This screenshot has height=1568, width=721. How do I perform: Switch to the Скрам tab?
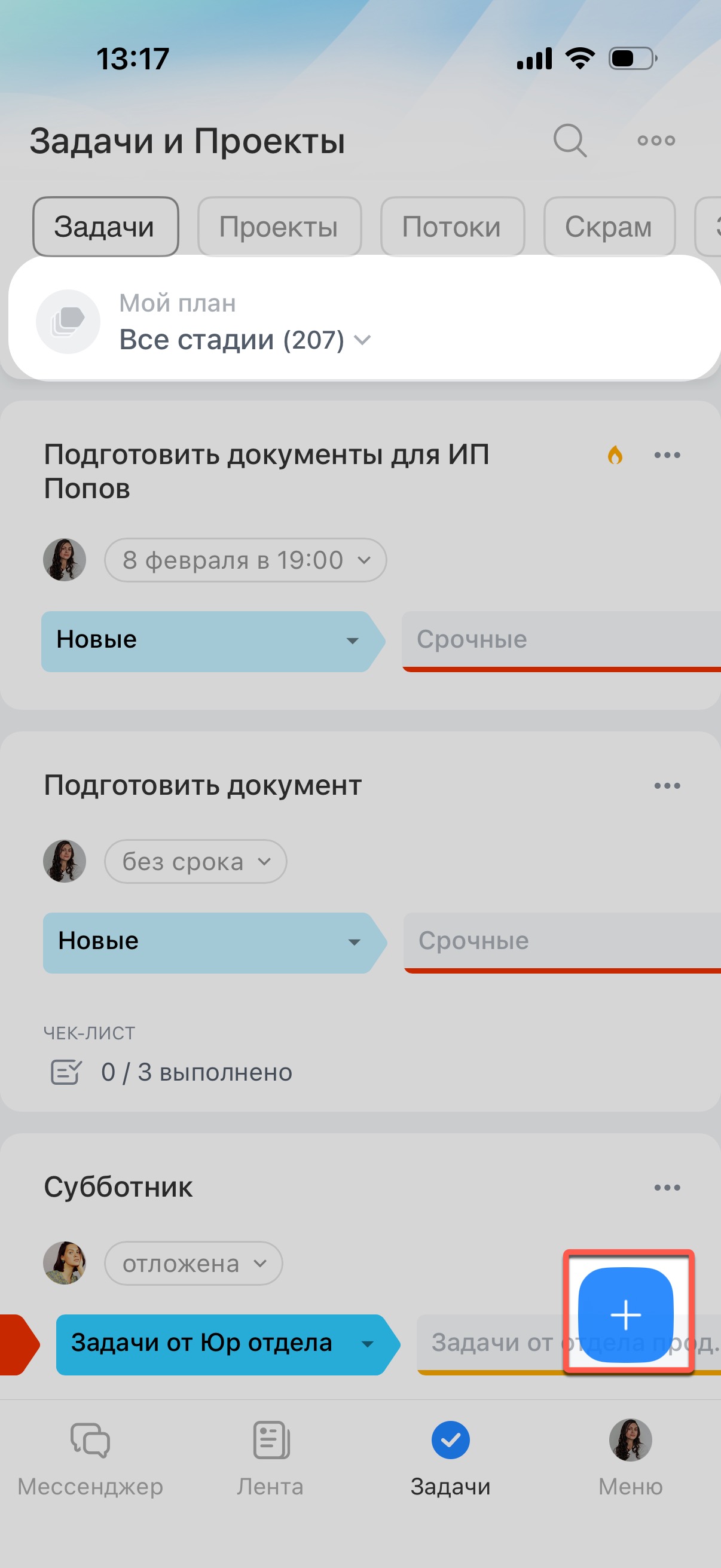(x=609, y=227)
